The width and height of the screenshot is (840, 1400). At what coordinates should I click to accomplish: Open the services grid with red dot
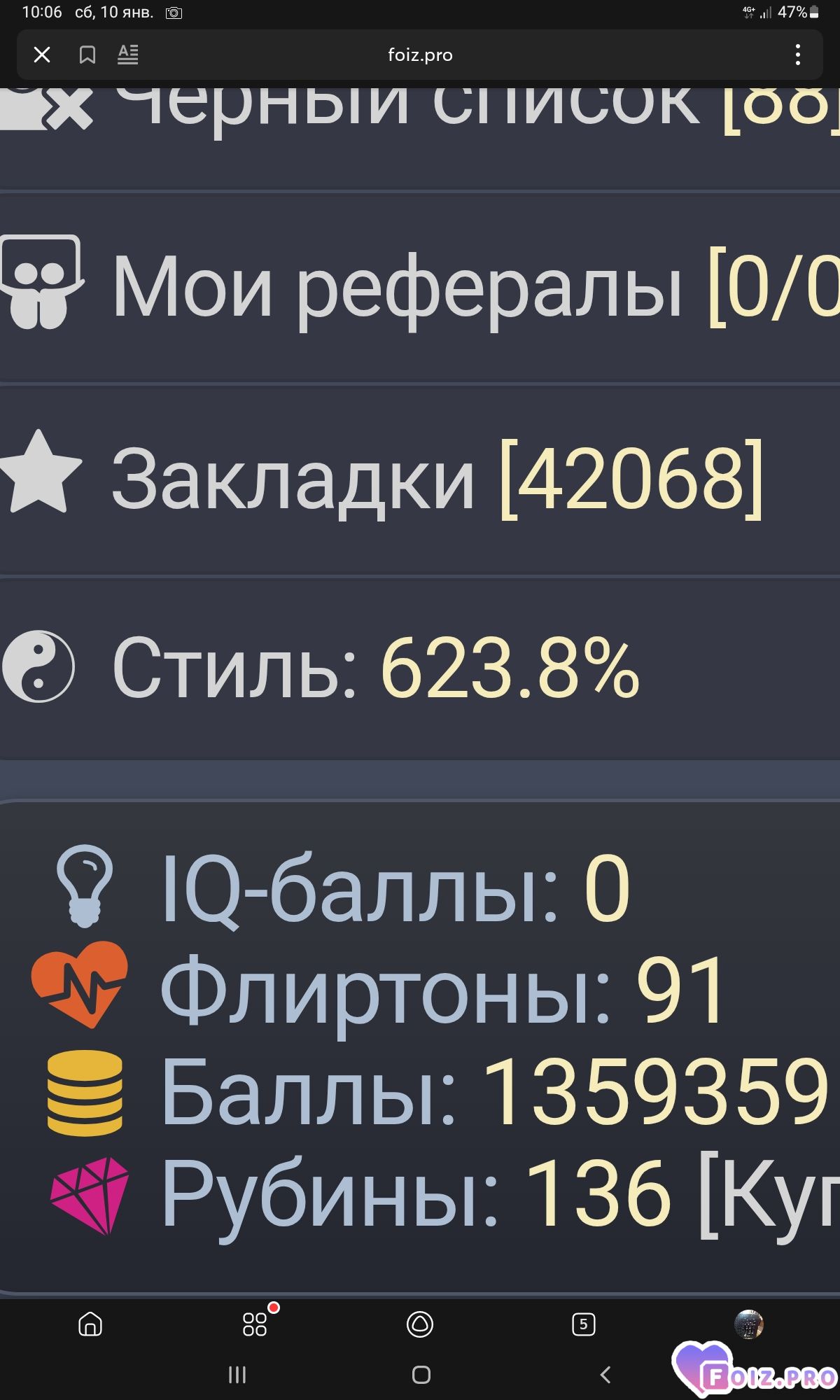[255, 1324]
